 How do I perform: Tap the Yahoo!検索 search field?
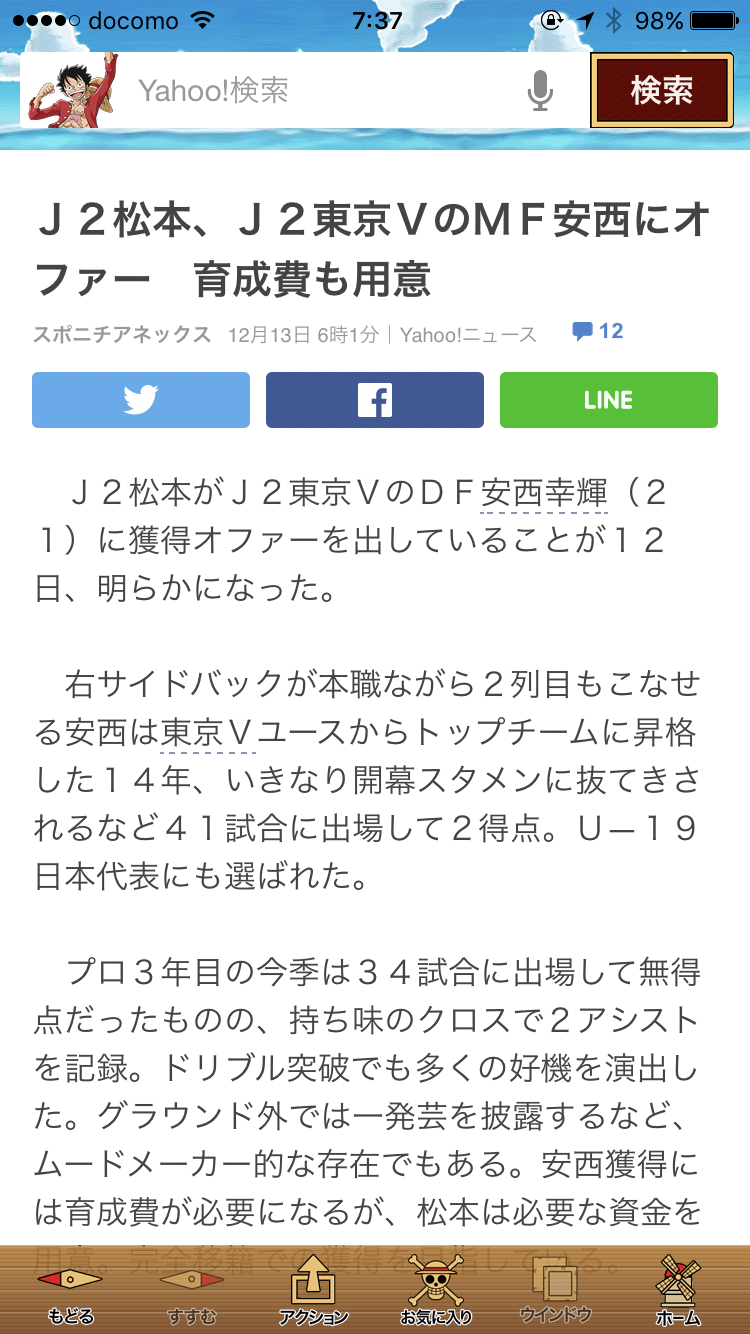coord(320,91)
